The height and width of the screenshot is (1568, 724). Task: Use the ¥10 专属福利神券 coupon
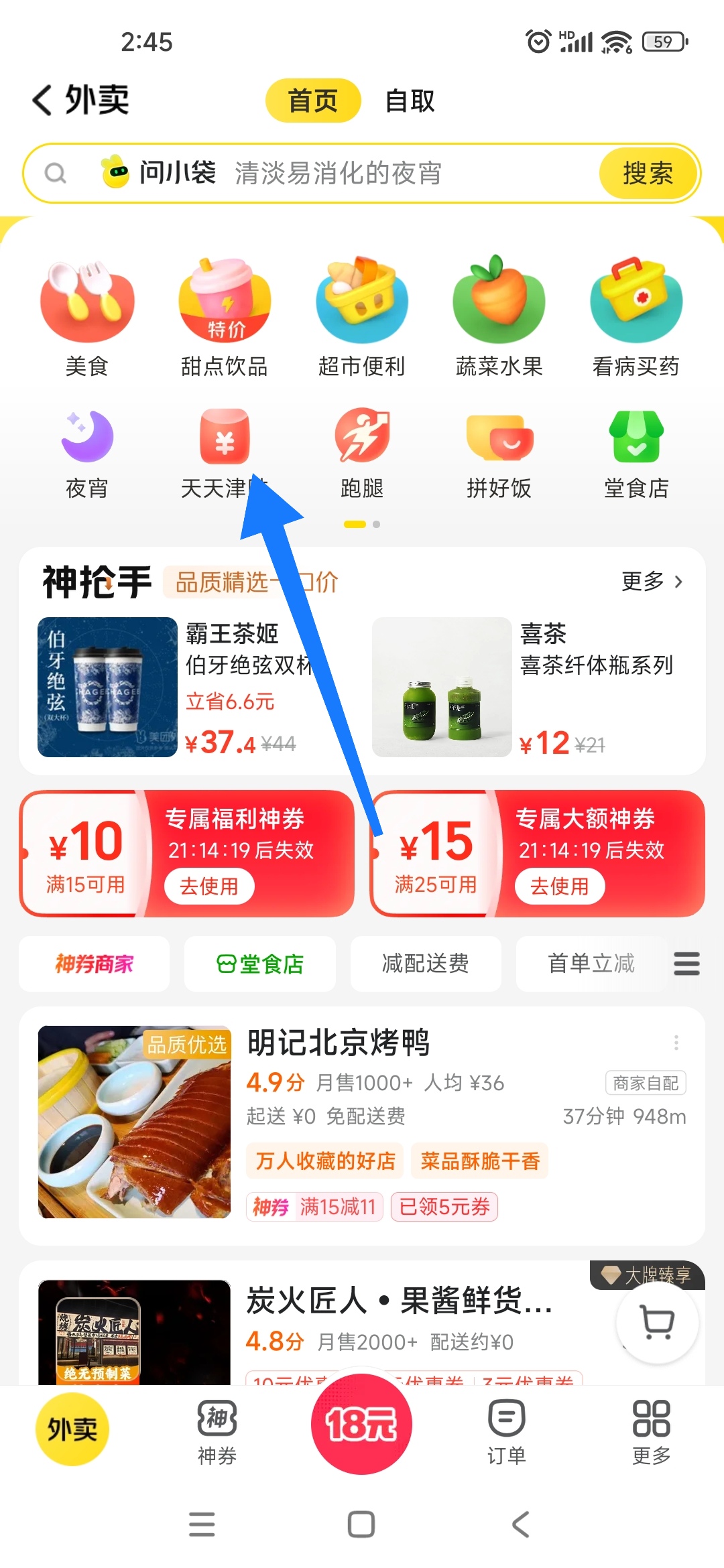(209, 886)
